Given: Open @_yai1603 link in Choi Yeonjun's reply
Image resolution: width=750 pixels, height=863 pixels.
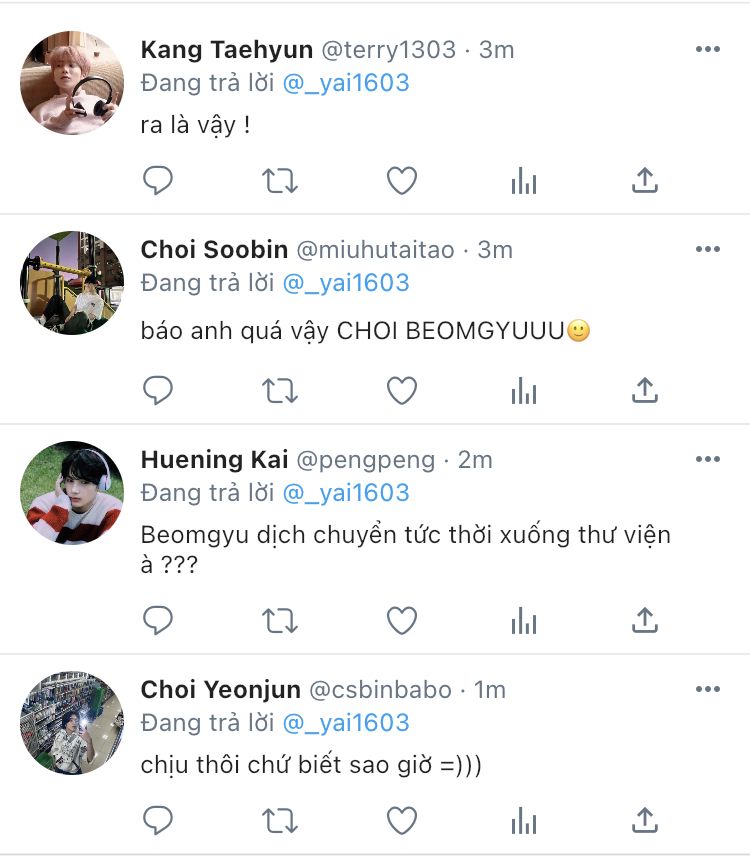Looking at the screenshot, I should [346, 723].
